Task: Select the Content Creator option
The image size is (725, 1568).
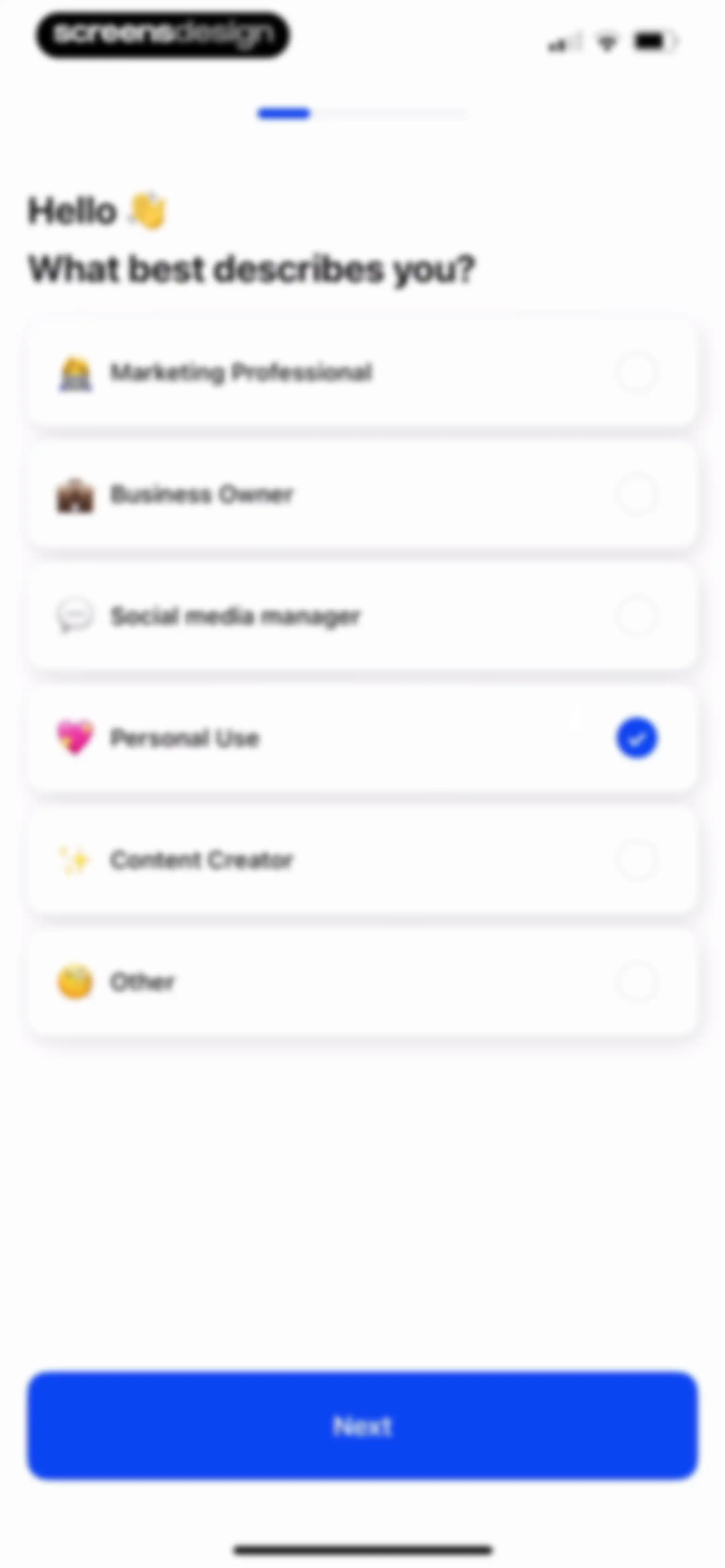Action: (x=361, y=860)
